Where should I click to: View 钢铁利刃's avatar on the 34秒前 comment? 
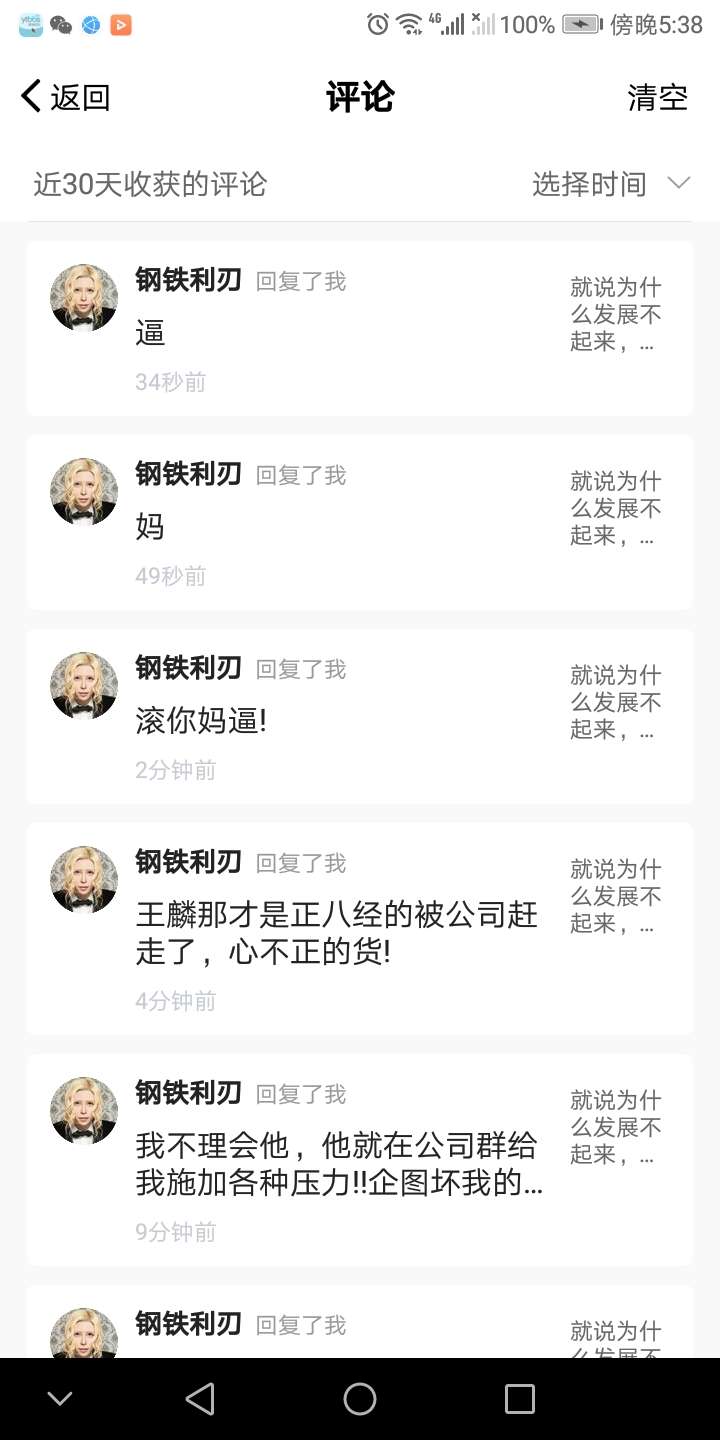point(84,298)
